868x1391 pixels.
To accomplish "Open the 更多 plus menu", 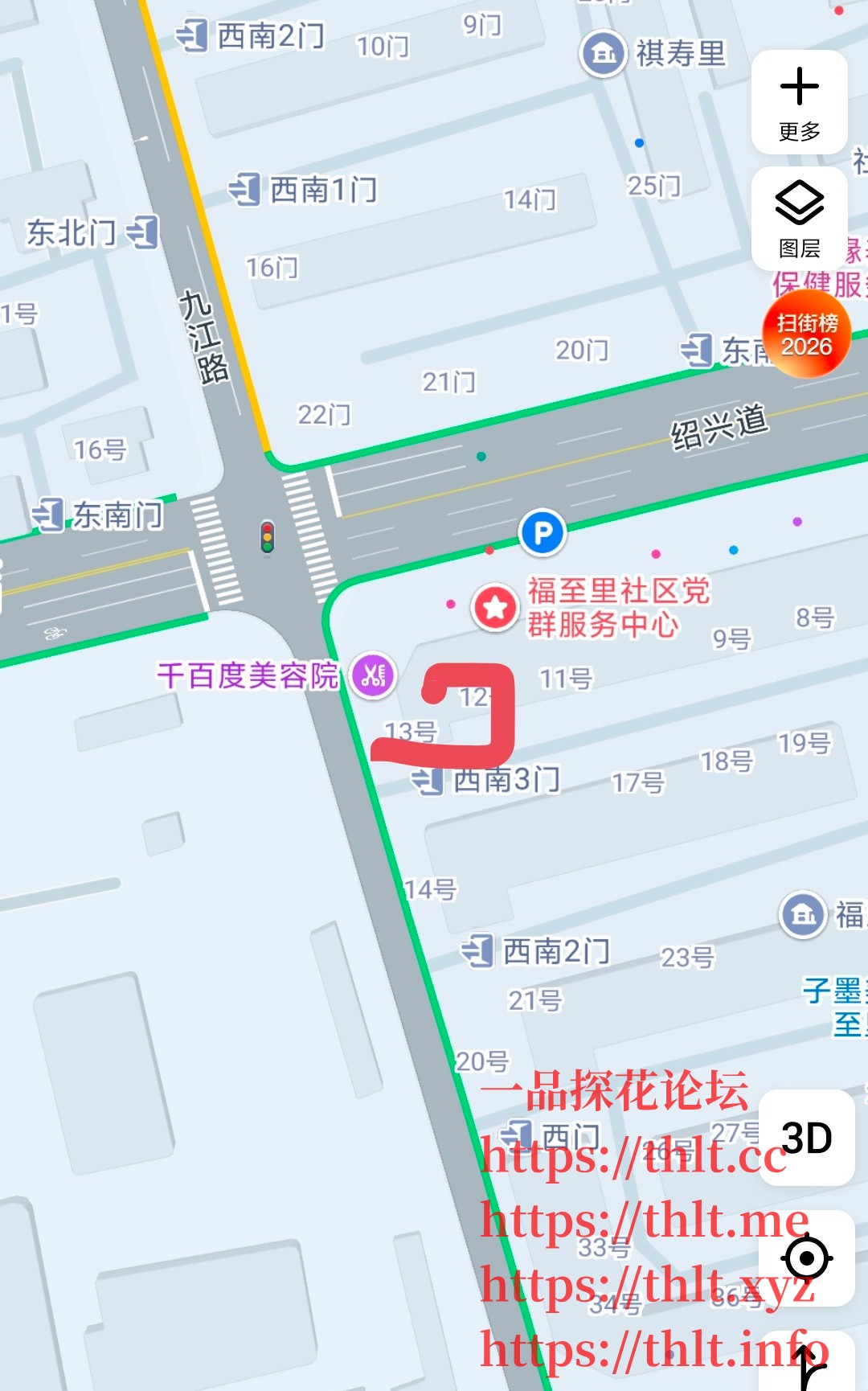I will [x=799, y=102].
